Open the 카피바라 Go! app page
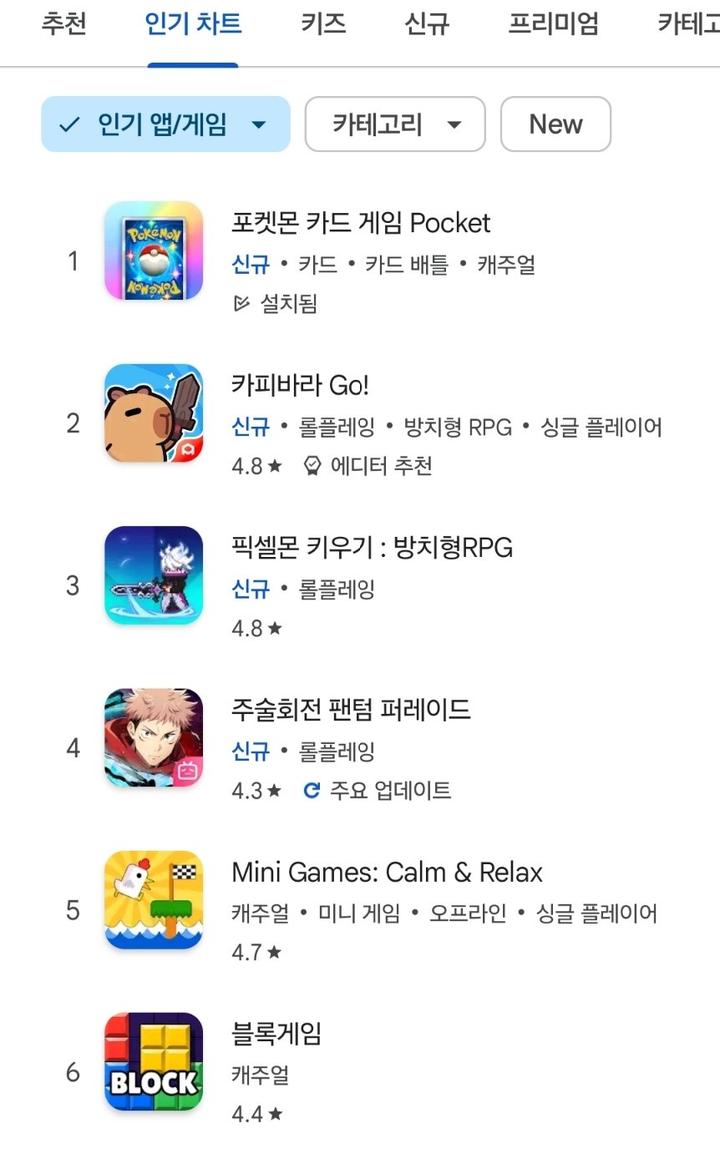Screen dimensions: 720x1164 coord(300,385)
